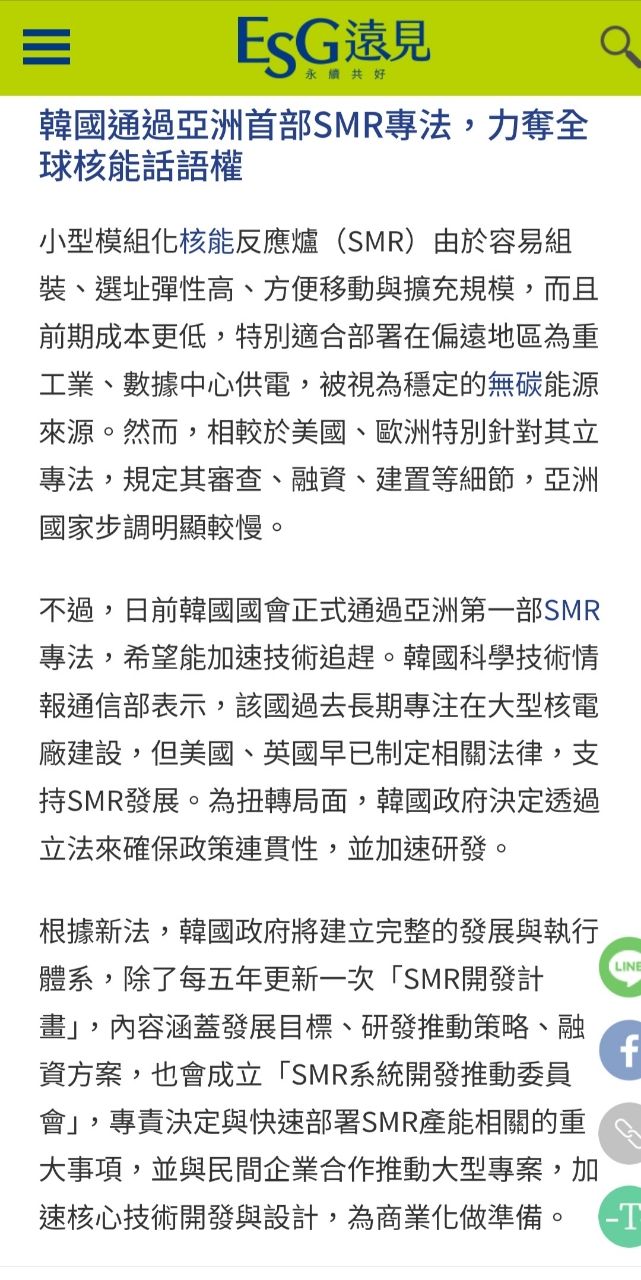Open the 核能 keyword link
This screenshot has width=641, height=1280.
206,241
